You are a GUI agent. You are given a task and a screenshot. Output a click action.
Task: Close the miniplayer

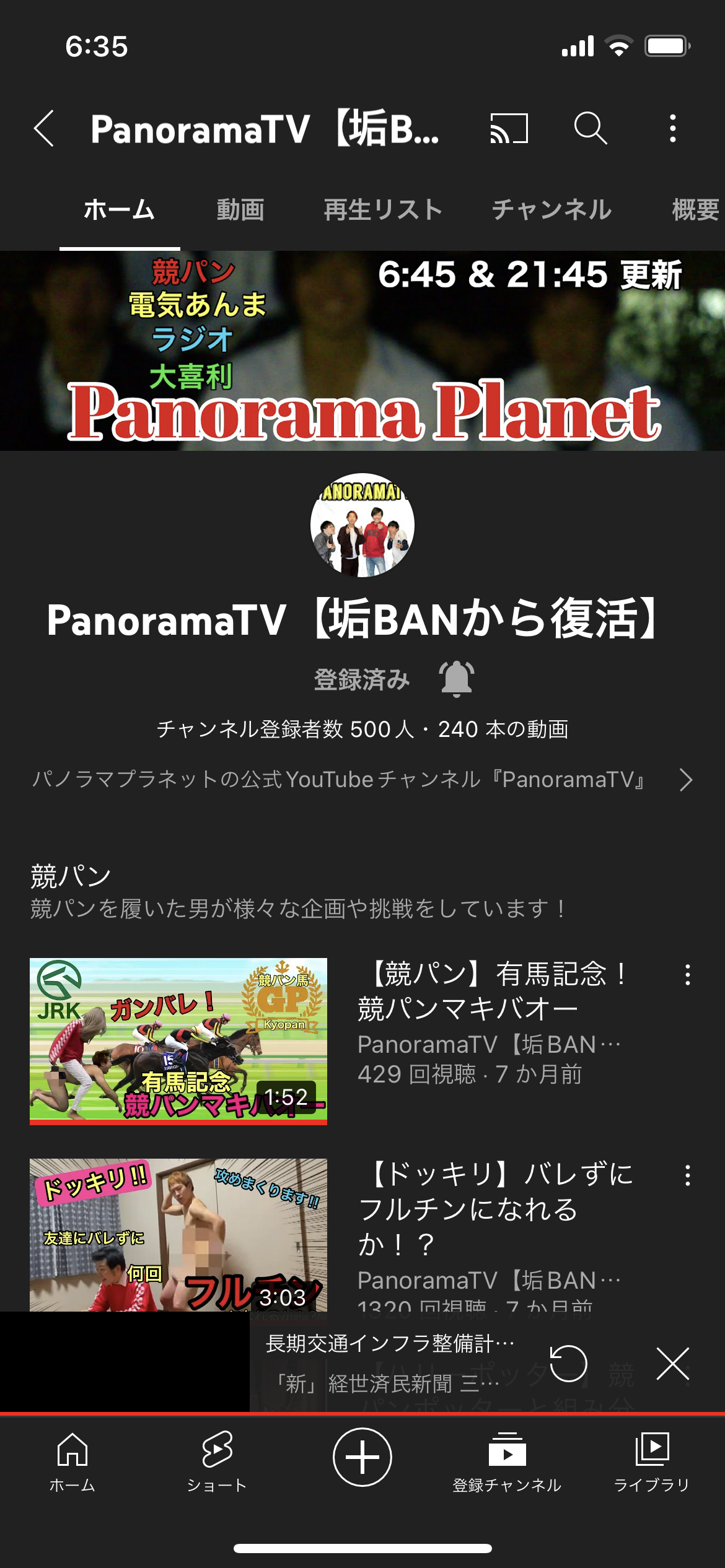click(673, 1363)
